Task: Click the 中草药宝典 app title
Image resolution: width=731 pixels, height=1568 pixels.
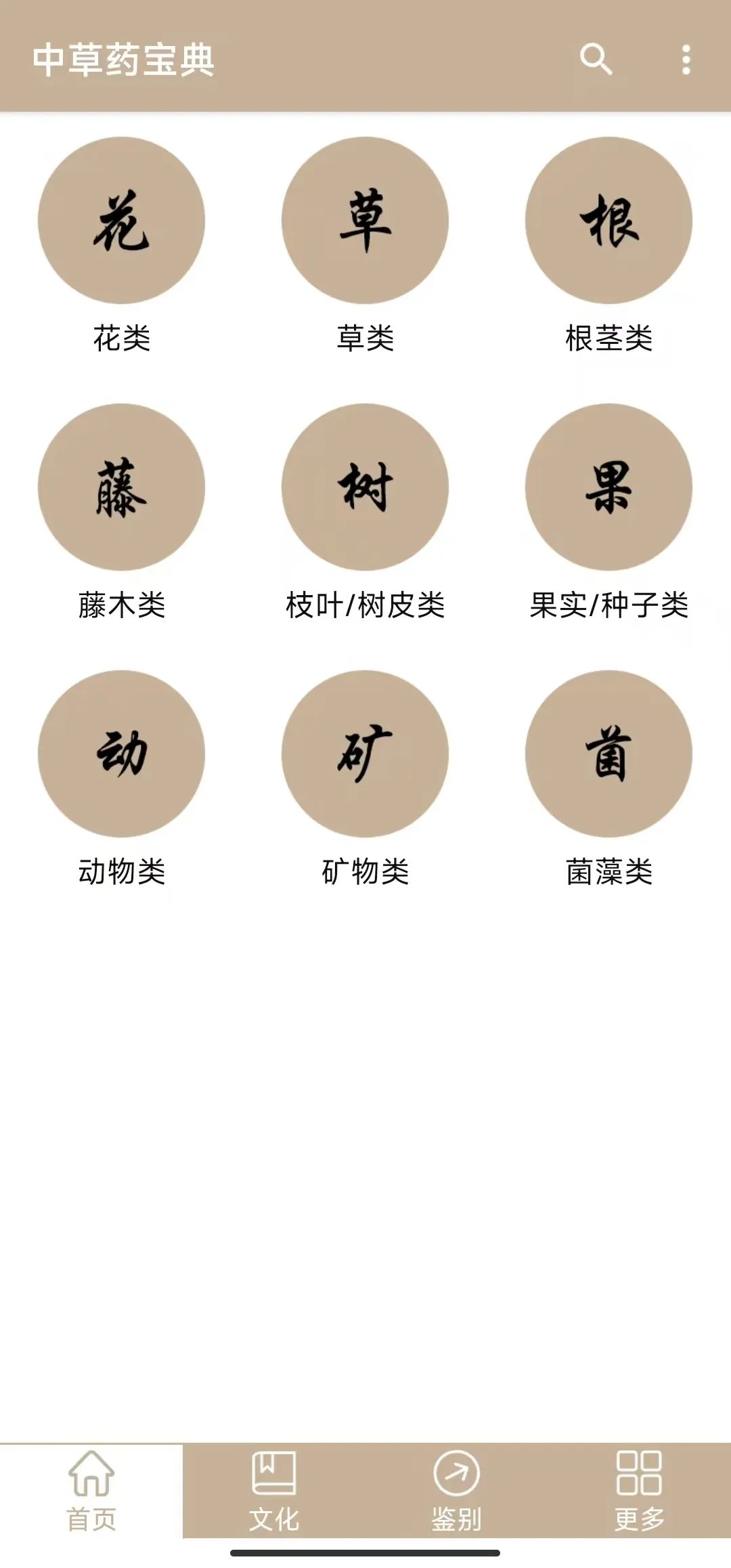Action: pos(125,60)
